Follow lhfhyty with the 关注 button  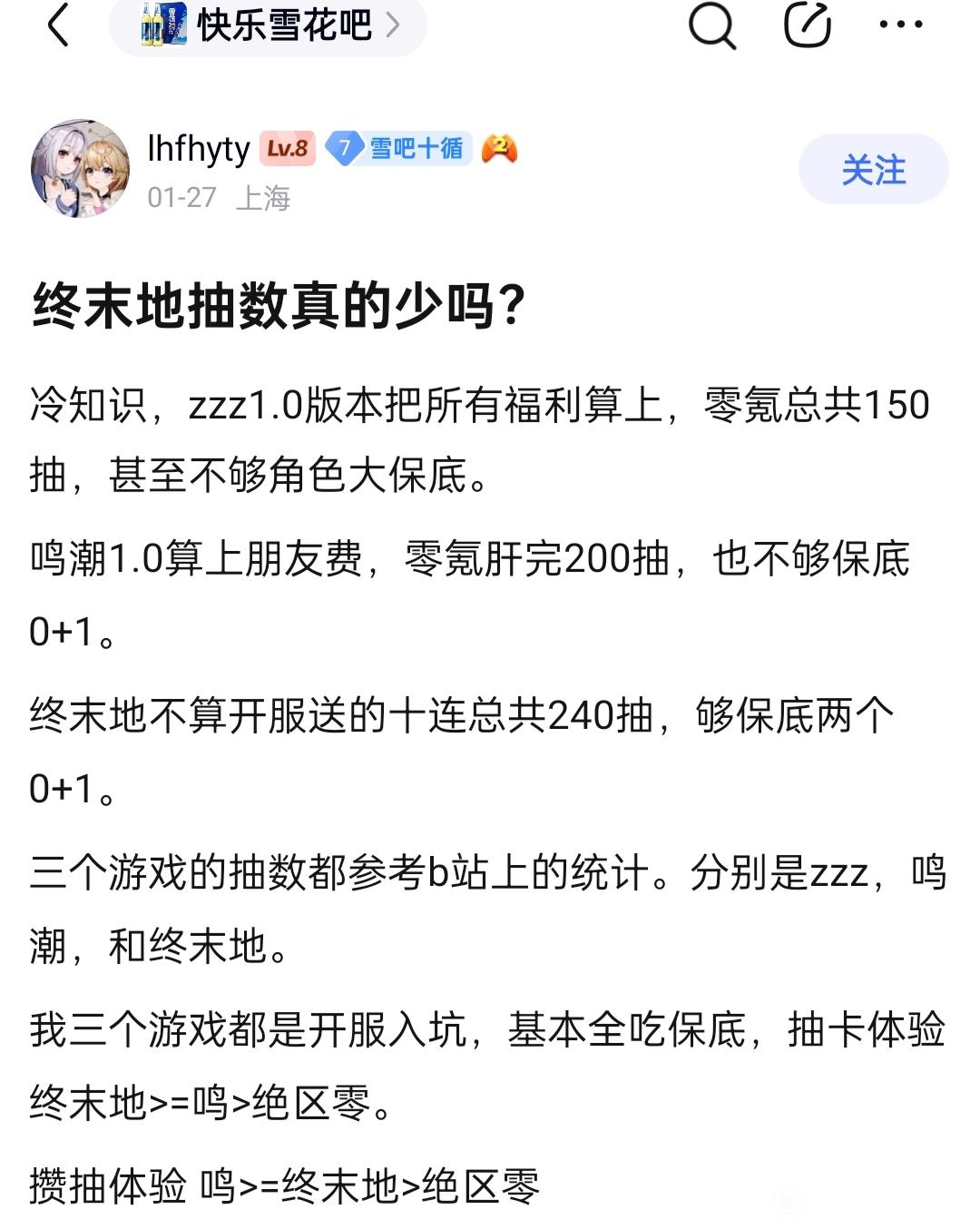pyautogui.click(x=874, y=169)
